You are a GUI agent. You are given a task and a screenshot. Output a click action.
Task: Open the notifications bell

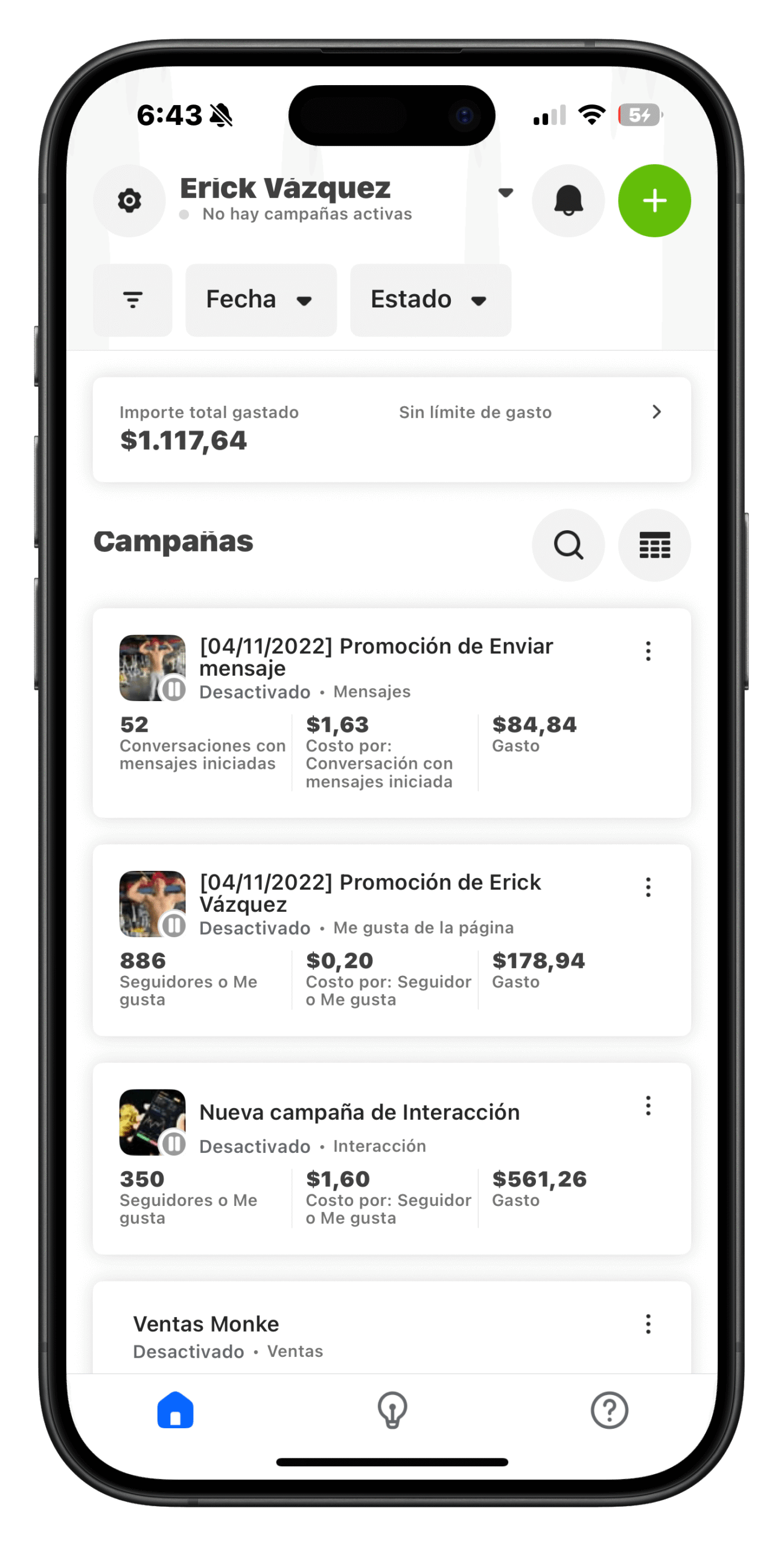(568, 200)
